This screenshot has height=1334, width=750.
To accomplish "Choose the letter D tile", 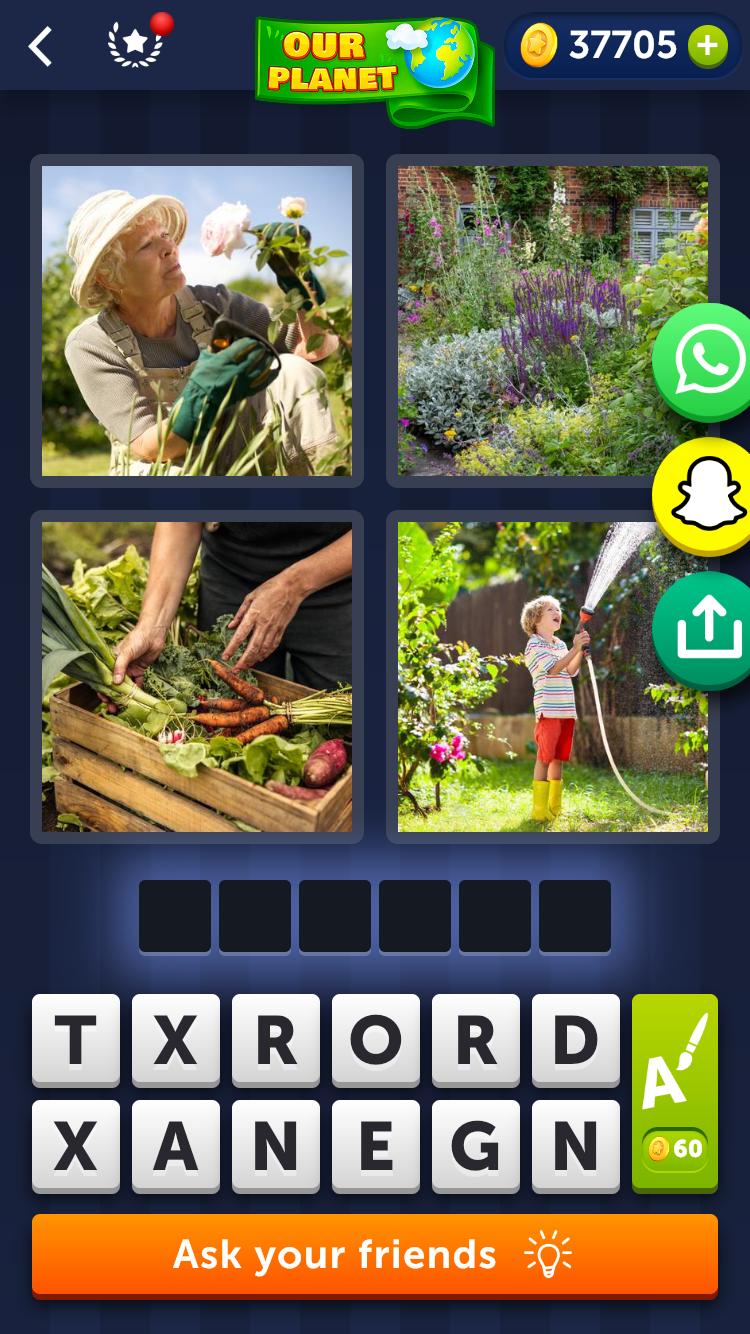I will coord(575,1040).
